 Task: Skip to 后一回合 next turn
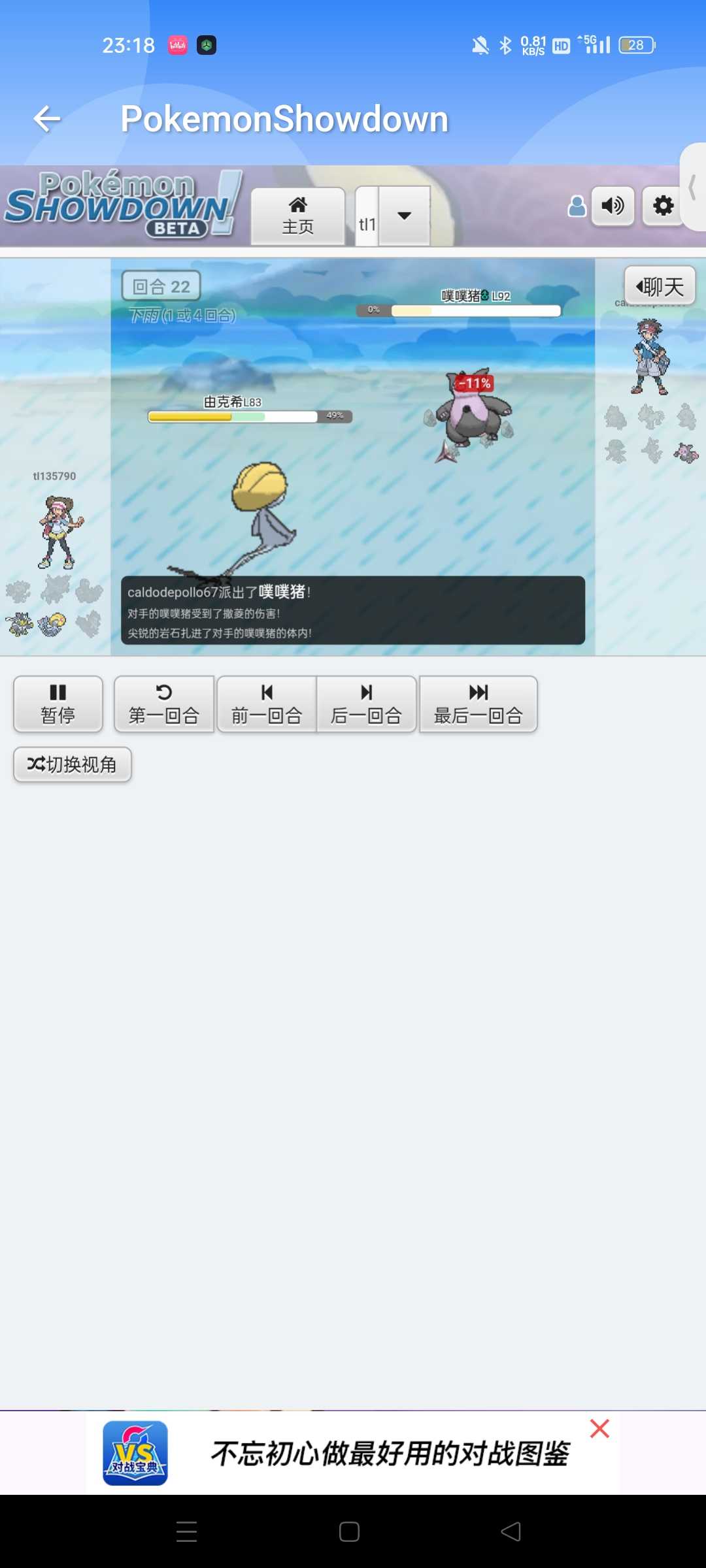point(366,704)
